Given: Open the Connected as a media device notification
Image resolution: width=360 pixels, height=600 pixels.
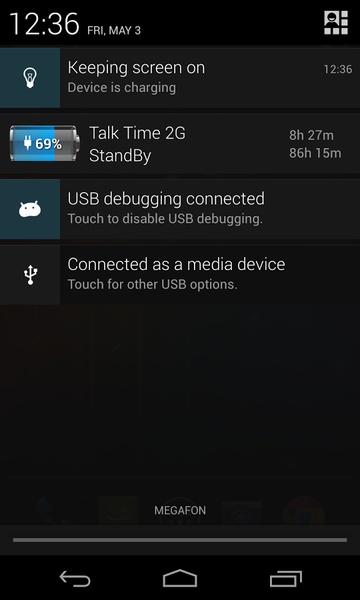Looking at the screenshot, I should pyautogui.click(x=180, y=275).
